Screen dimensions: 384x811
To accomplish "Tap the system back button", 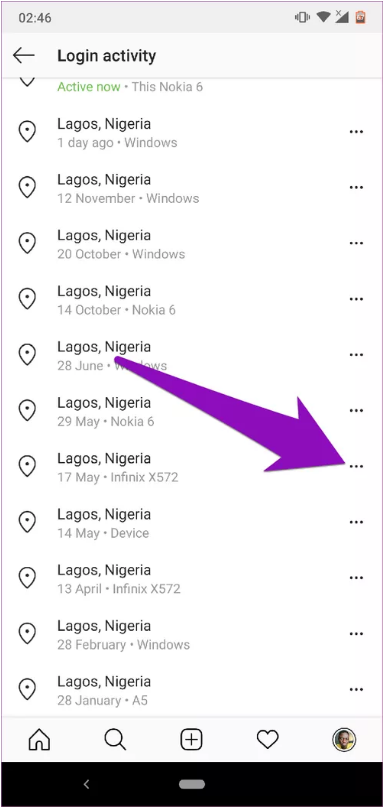I will [x=86, y=785].
